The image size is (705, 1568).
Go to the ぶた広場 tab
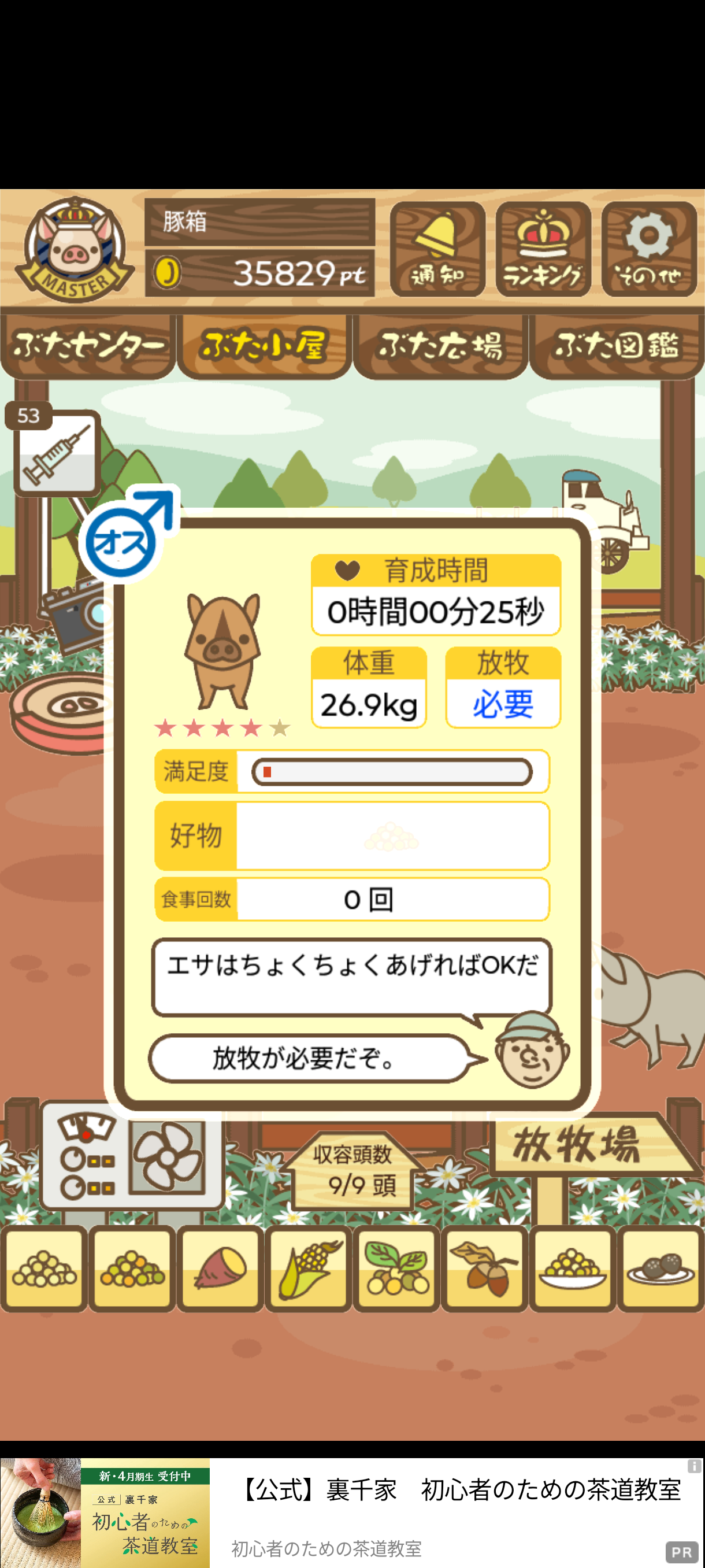tap(440, 346)
